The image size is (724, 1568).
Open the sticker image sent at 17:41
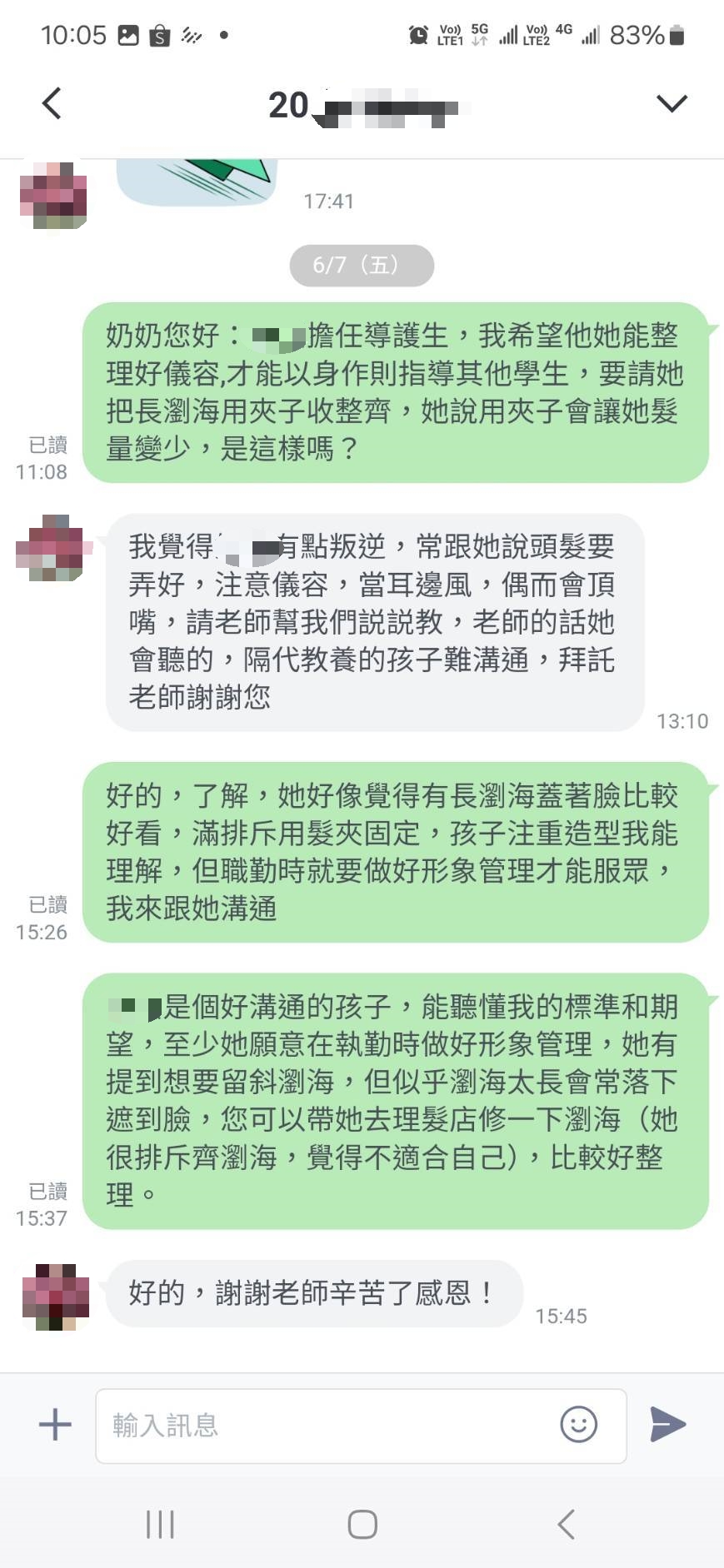coord(198,181)
